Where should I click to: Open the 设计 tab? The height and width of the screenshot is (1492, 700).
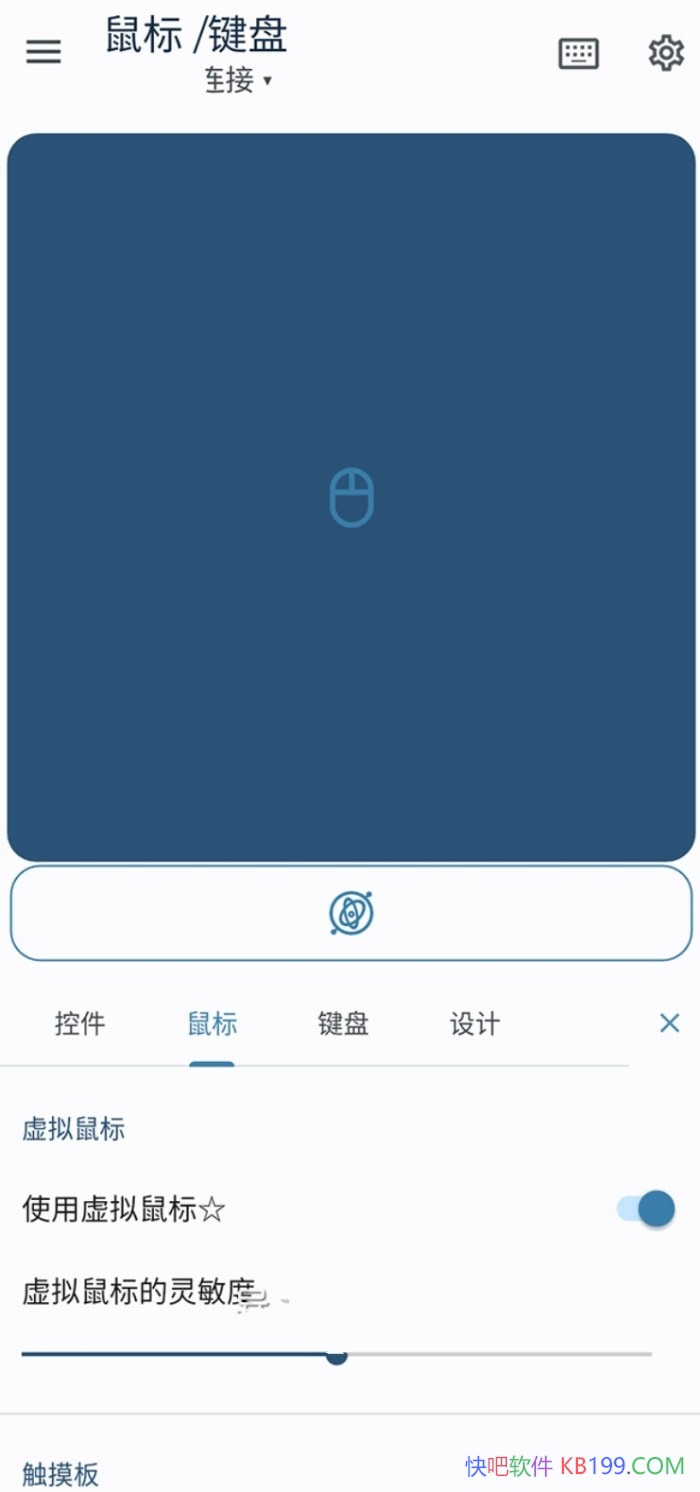pos(474,1024)
